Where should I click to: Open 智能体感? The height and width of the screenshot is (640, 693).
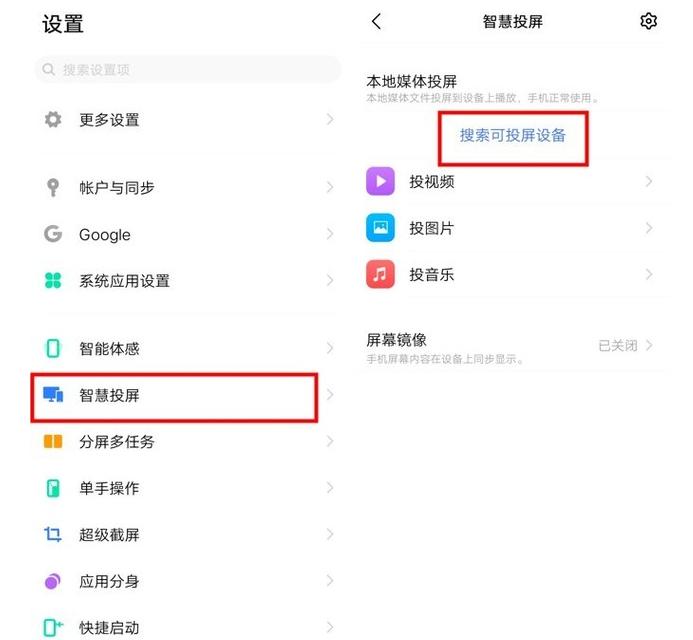tap(188, 349)
